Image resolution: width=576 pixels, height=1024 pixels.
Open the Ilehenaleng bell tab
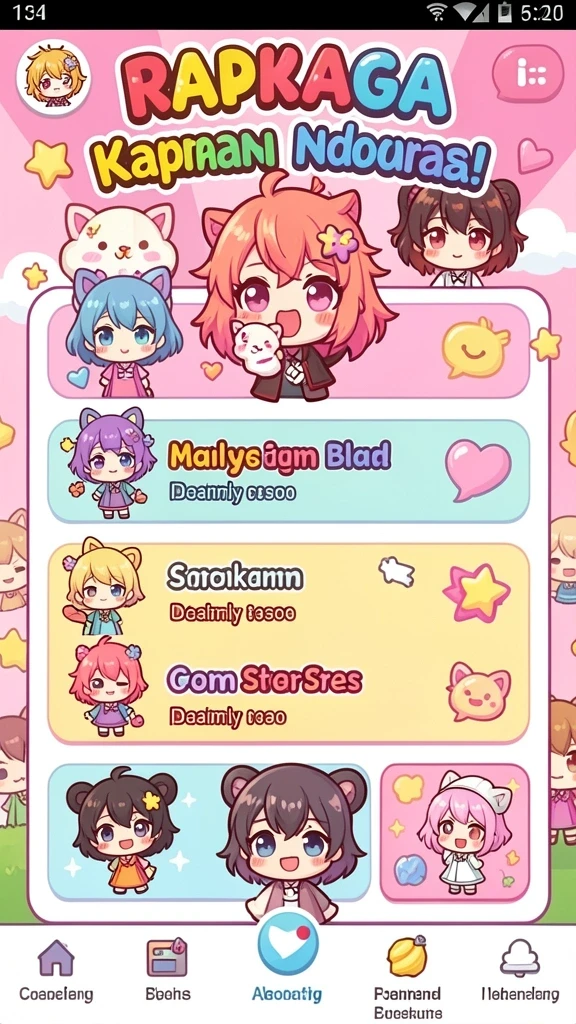point(520,971)
